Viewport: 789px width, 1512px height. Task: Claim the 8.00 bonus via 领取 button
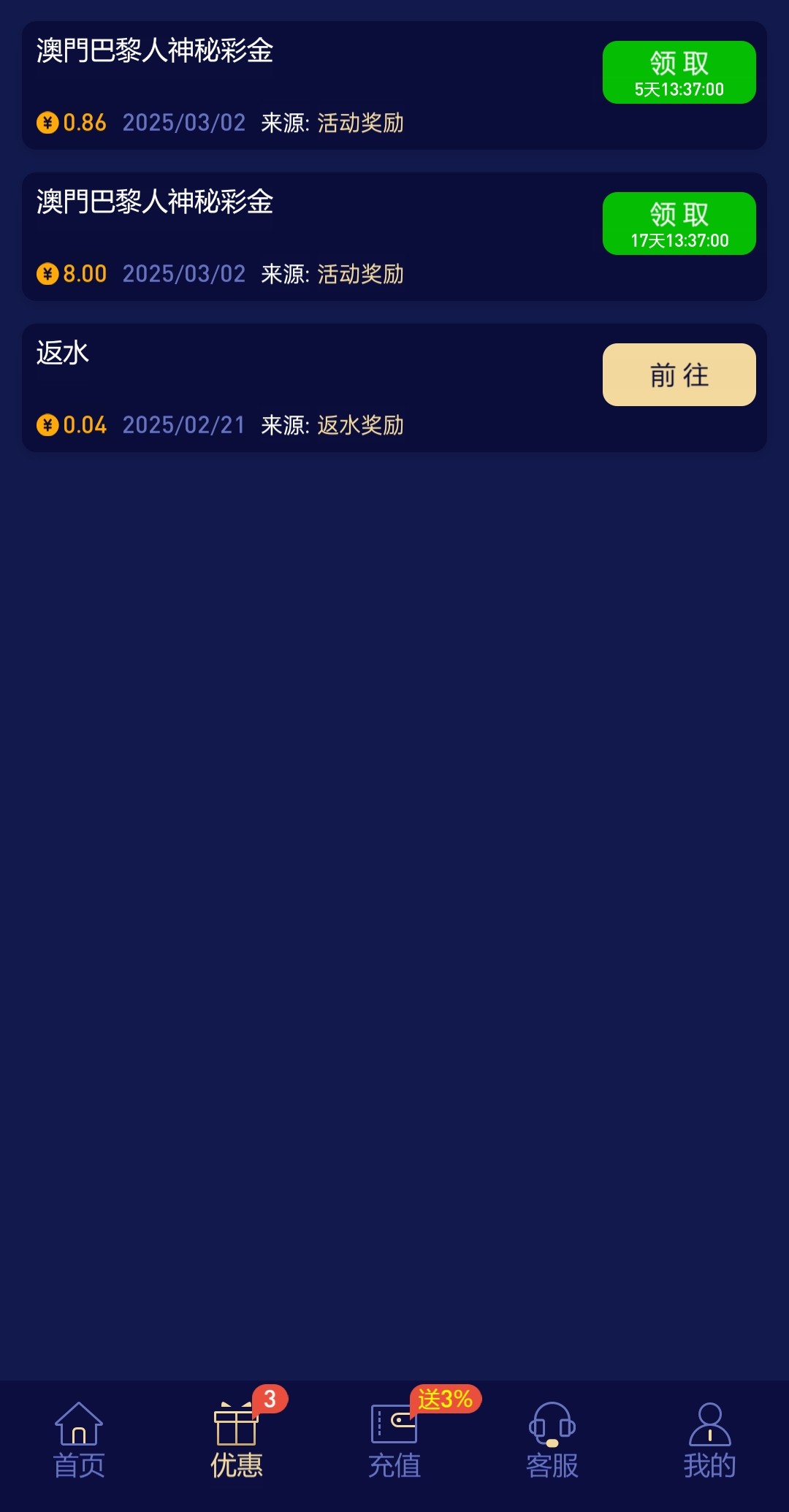pos(679,224)
